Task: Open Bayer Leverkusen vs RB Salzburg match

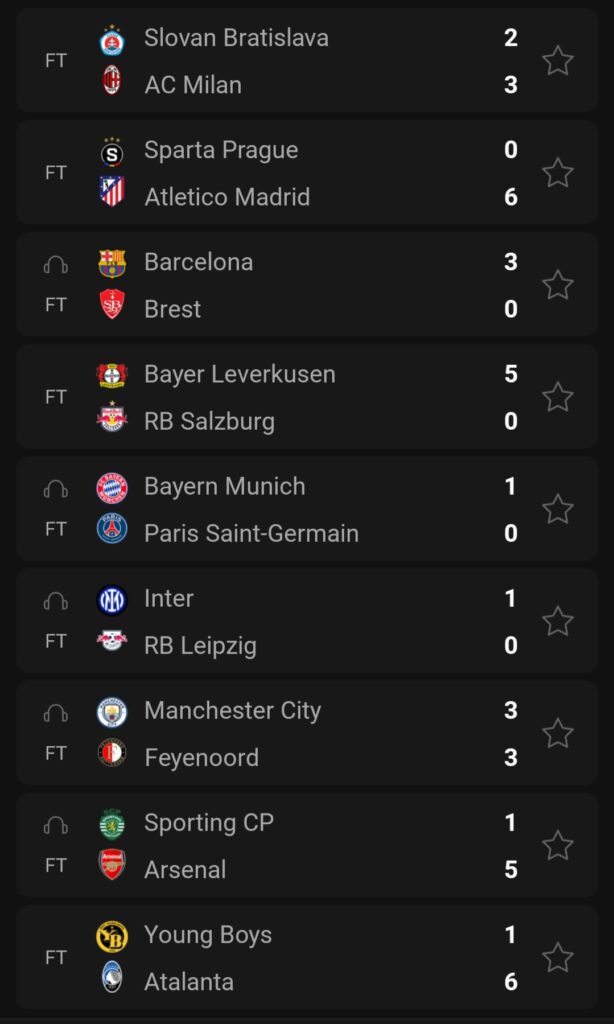Action: coord(307,397)
